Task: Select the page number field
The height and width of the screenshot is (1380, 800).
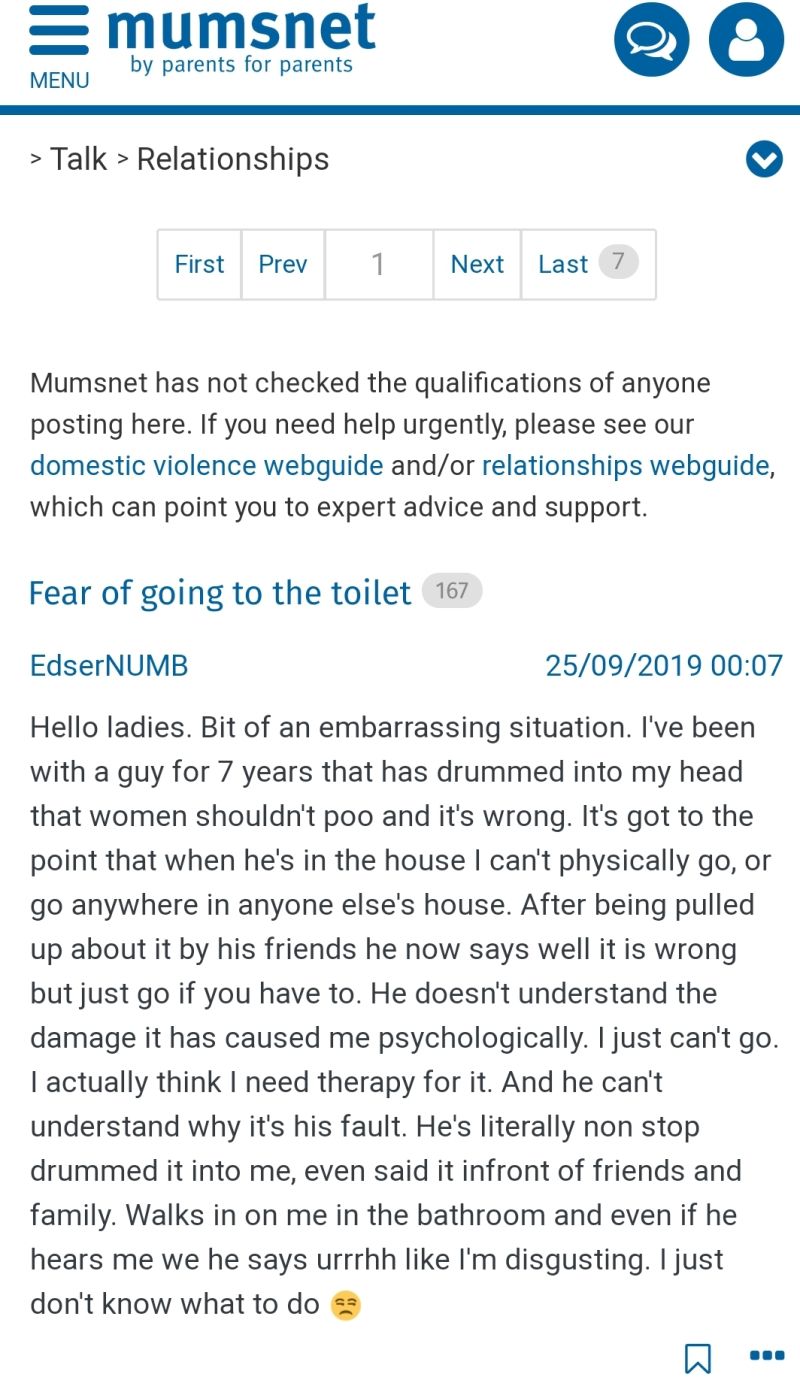Action: 378,264
